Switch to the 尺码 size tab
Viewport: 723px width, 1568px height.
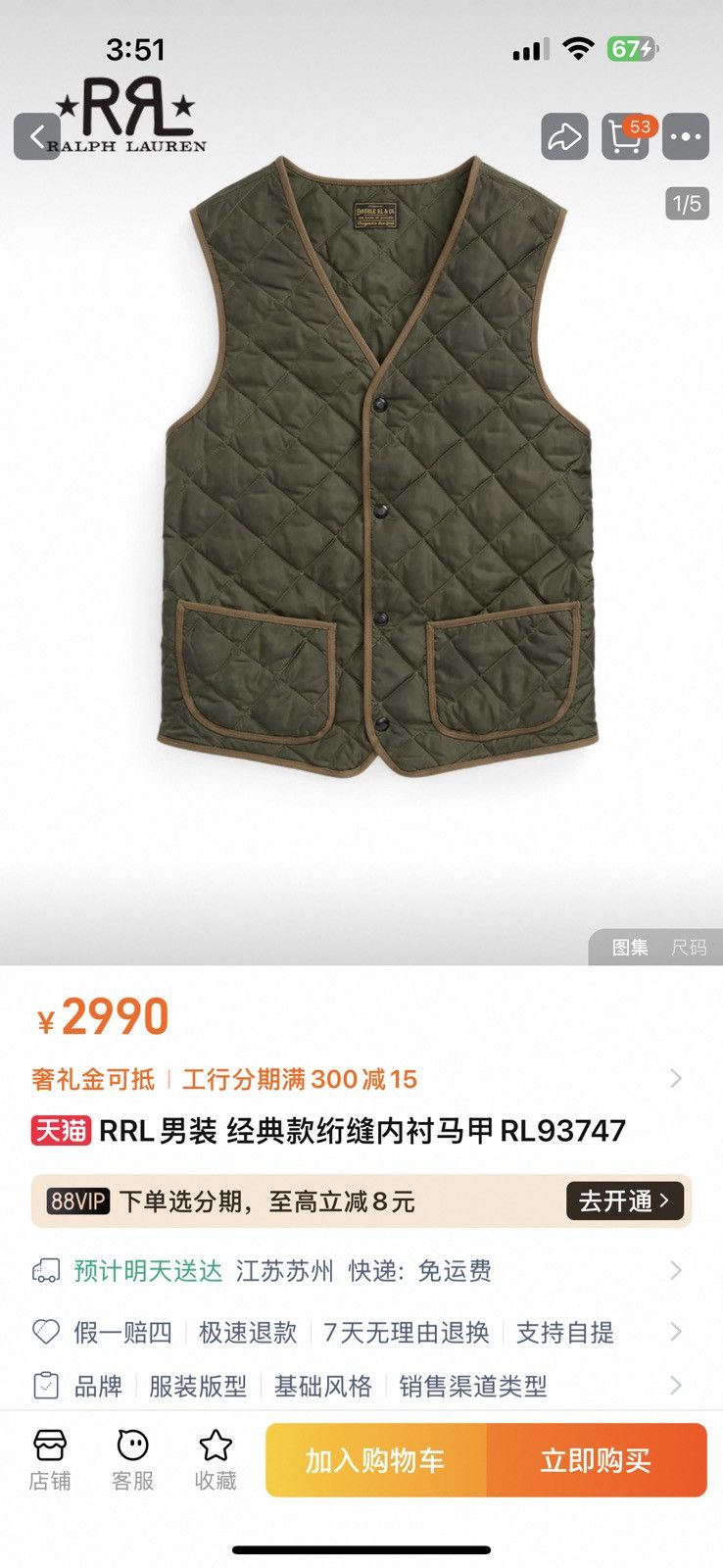click(x=688, y=947)
